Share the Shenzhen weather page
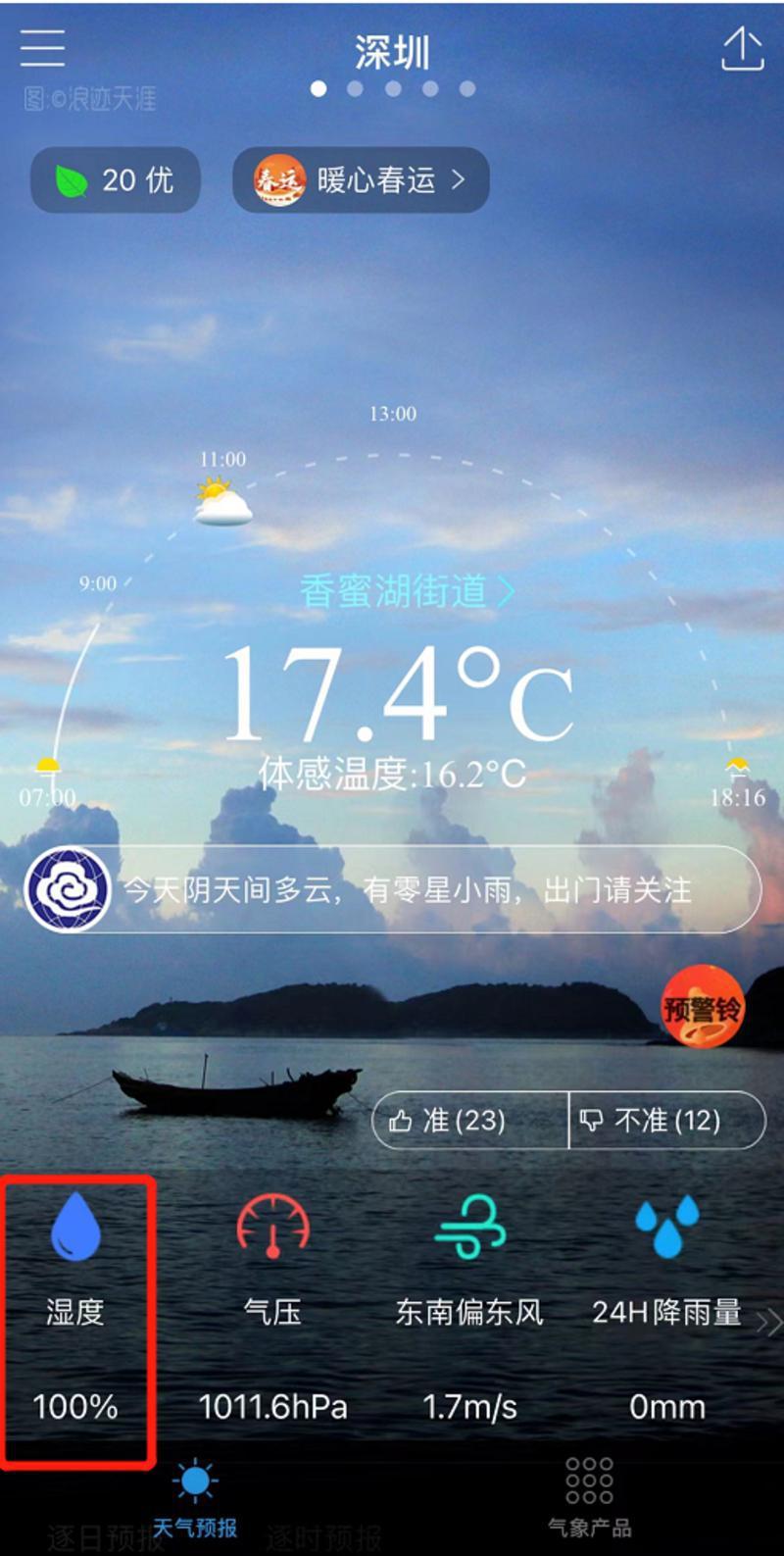 pos(742,49)
